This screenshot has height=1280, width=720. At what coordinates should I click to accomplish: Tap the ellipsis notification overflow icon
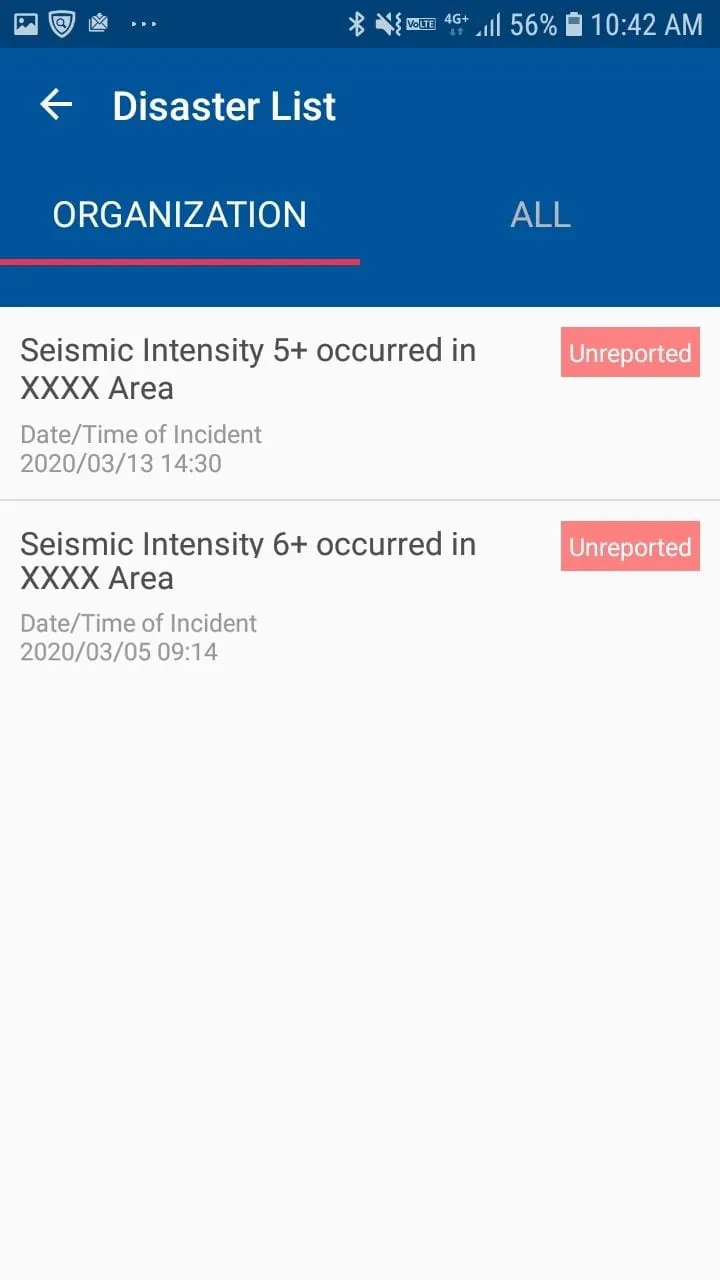coord(143,25)
